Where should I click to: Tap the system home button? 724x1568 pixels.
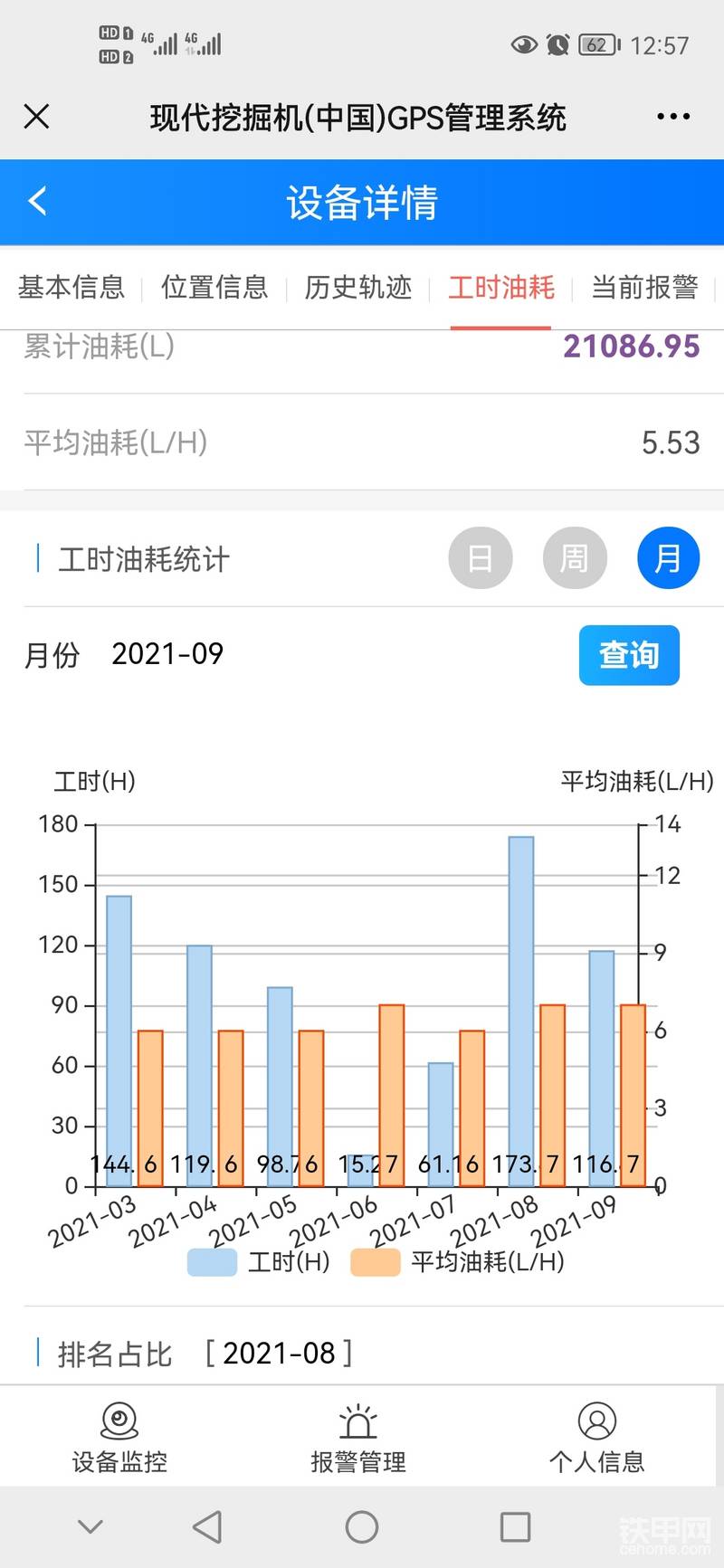click(x=362, y=1527)
